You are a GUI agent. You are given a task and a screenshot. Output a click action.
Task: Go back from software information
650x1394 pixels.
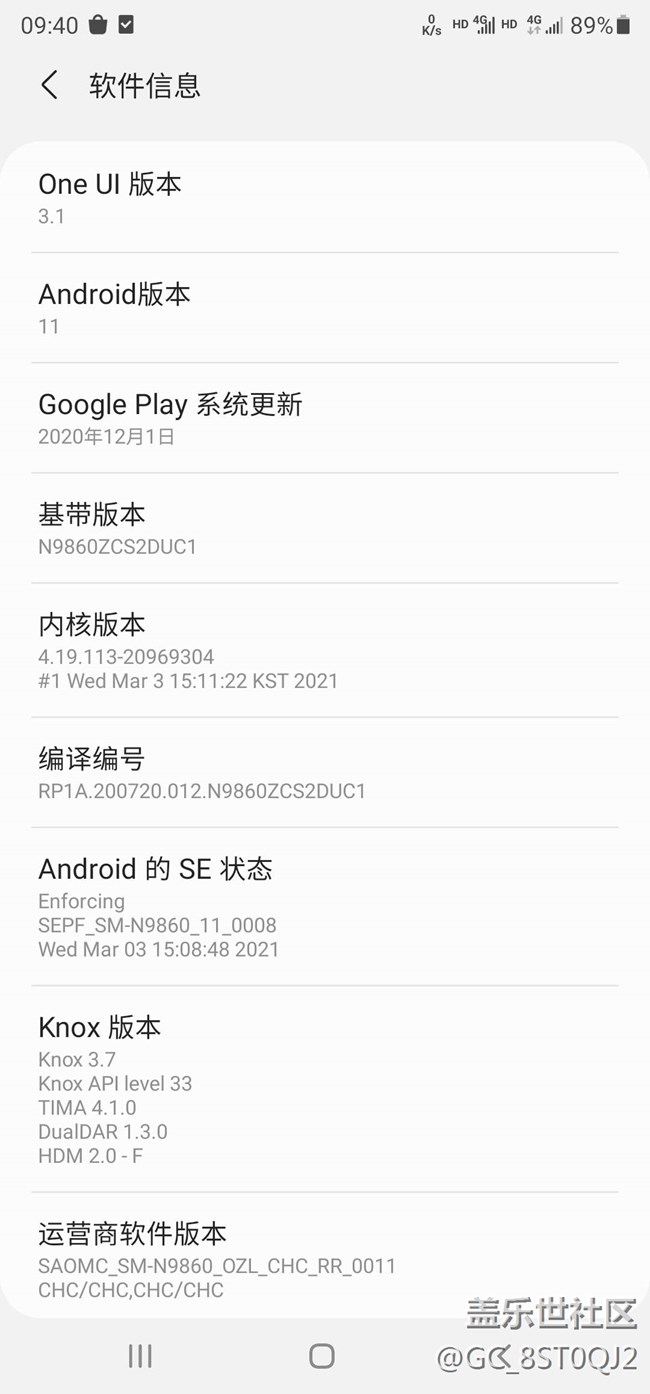click(x=49, y=85)
